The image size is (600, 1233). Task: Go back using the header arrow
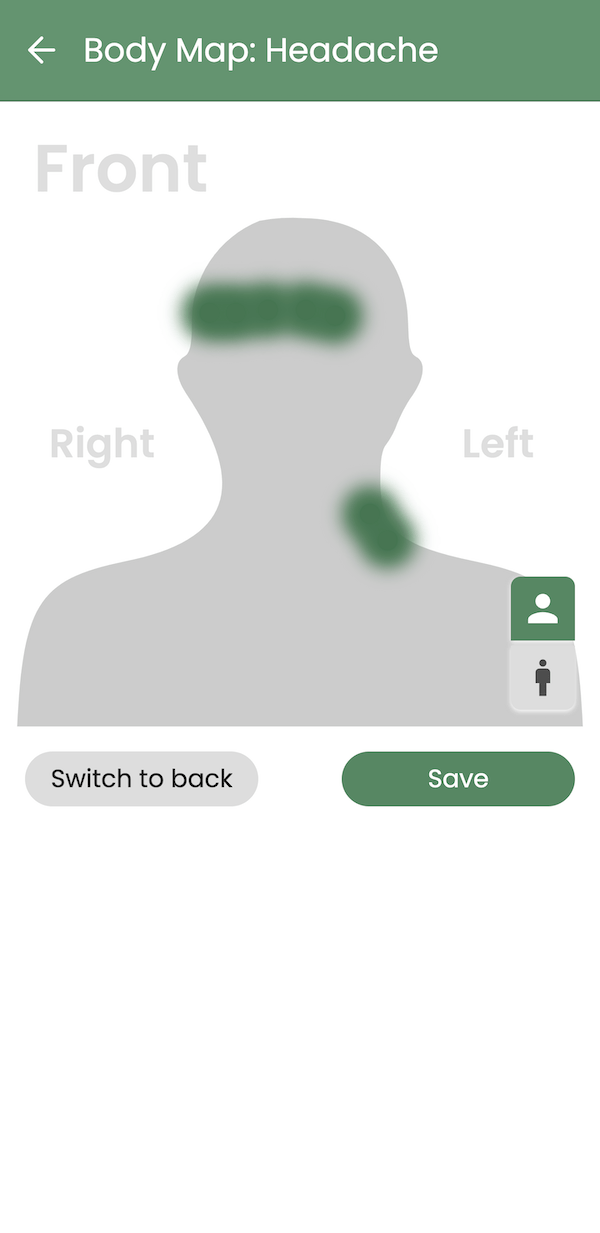pos(41,50)
